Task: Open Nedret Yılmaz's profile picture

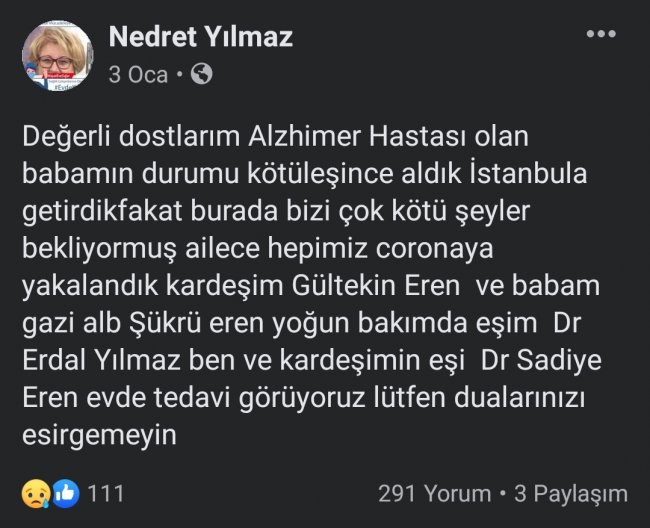Action: (x=57, y=56)
